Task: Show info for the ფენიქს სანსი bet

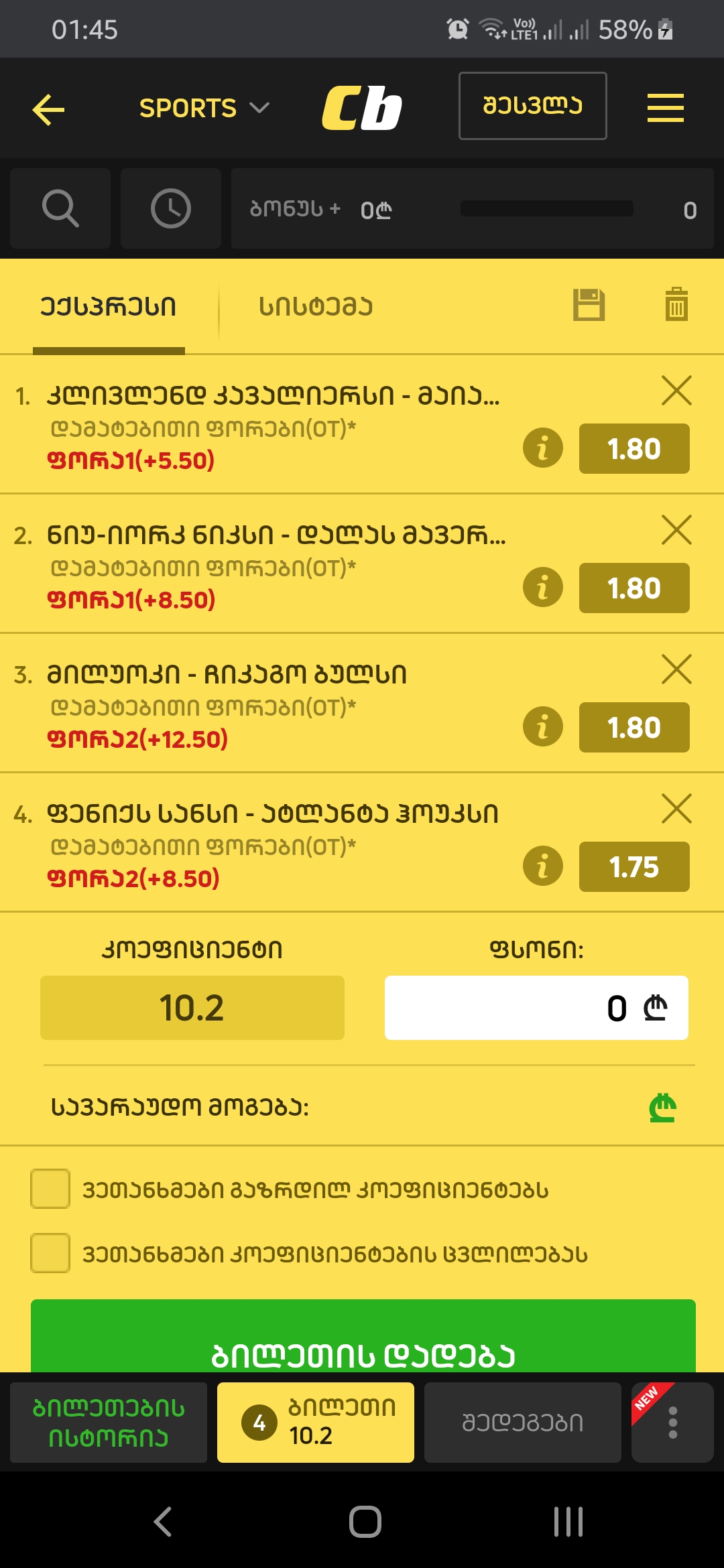Action: pos(542,866)
